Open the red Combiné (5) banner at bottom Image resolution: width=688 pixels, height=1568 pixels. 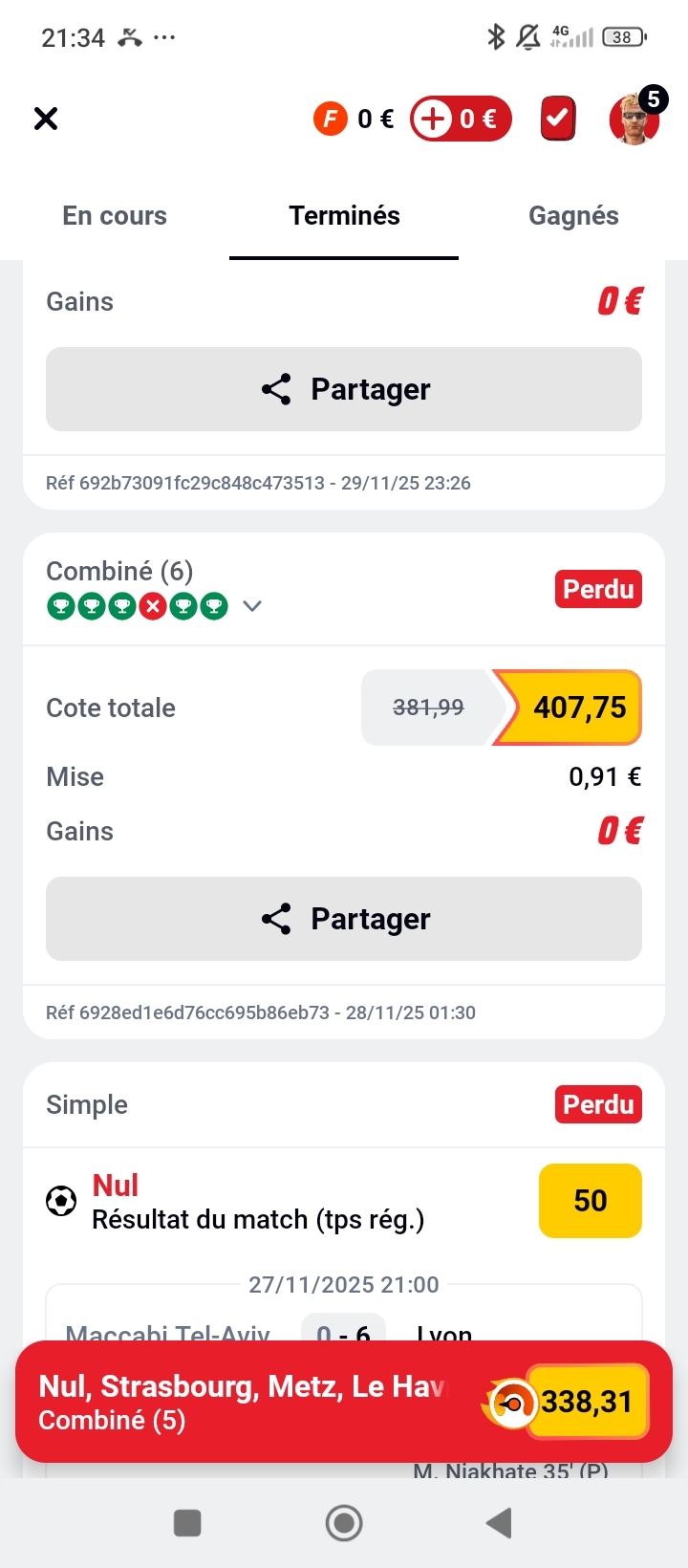tap(239, 1402)
